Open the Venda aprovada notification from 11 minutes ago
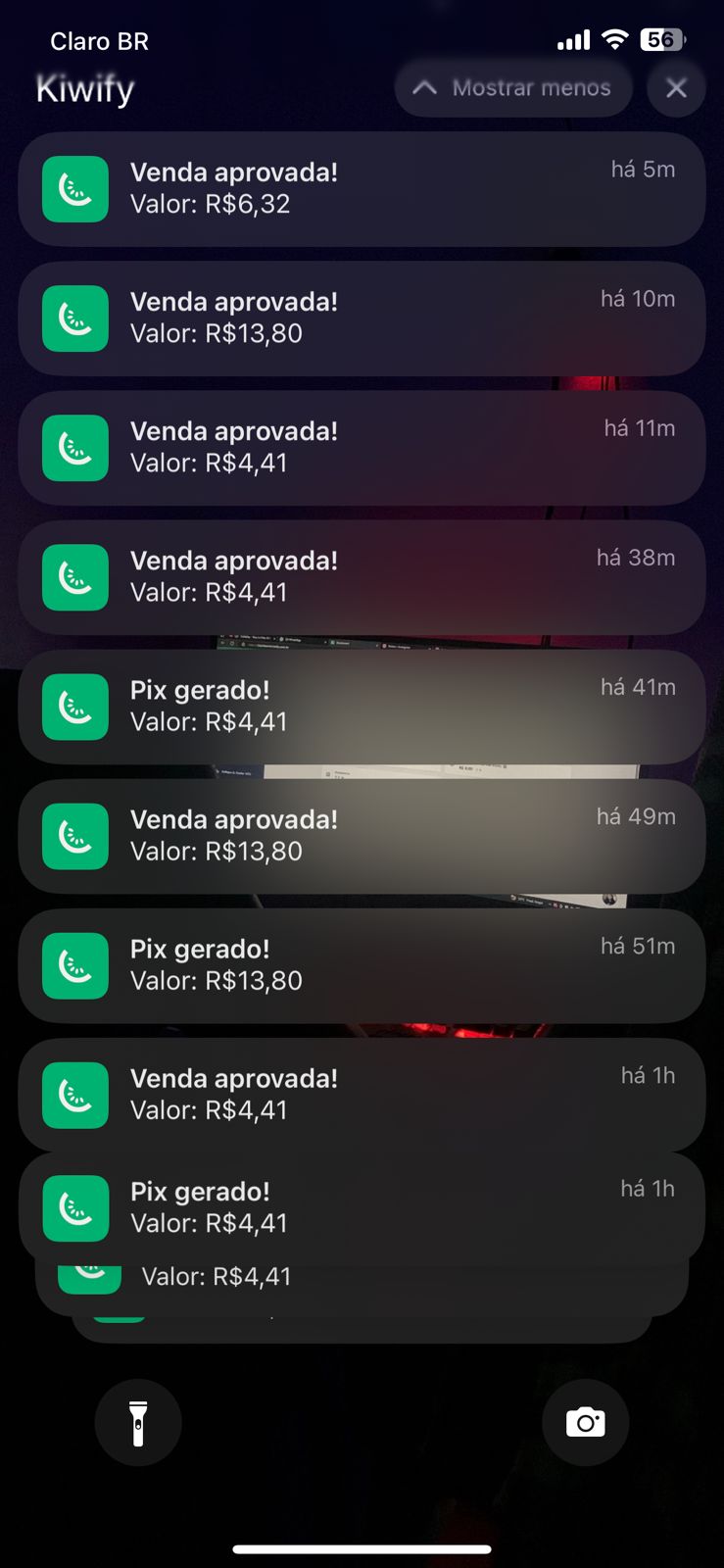724x1568 pixels. click(x=362, y=447)
